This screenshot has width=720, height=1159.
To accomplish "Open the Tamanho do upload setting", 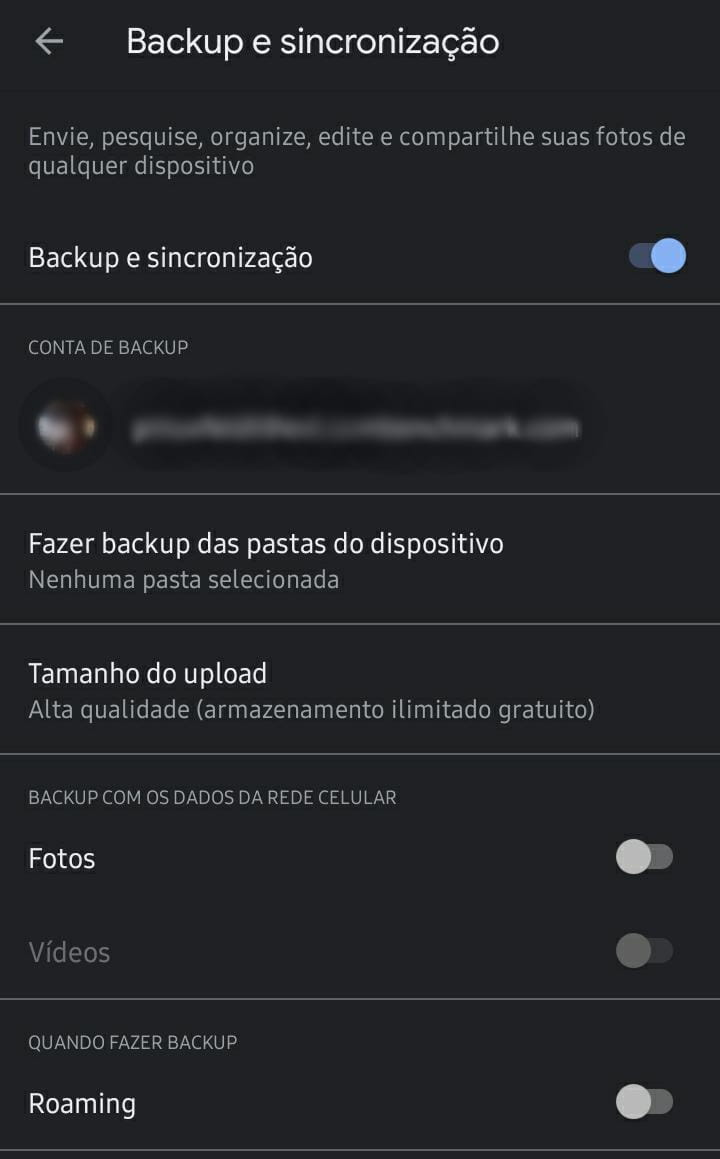I will point(146,673).
